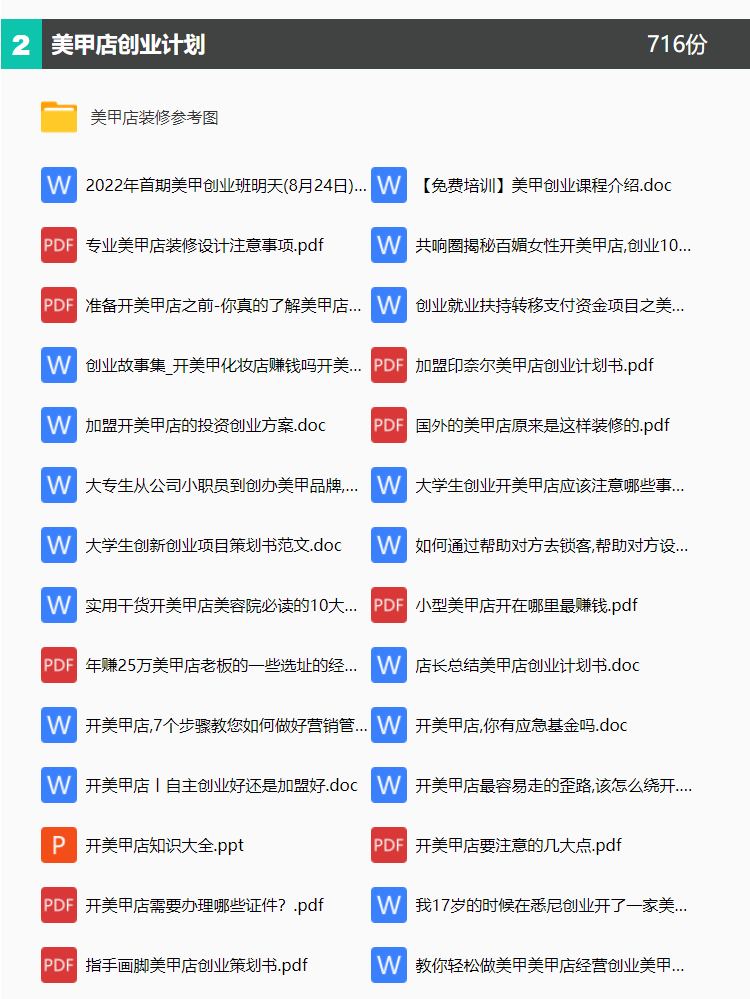750x999 pixels.
Task: Click the PDF icon beside 加盟印奈尔美甲店创业计划书
Action: click(388, 365)
